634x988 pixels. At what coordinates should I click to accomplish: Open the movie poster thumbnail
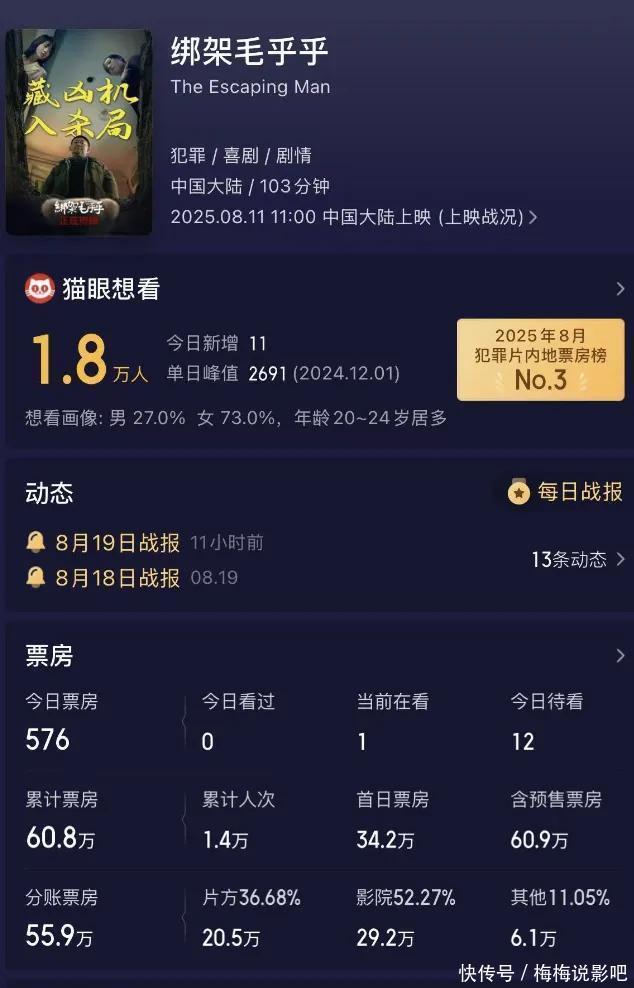coord(79,131)
